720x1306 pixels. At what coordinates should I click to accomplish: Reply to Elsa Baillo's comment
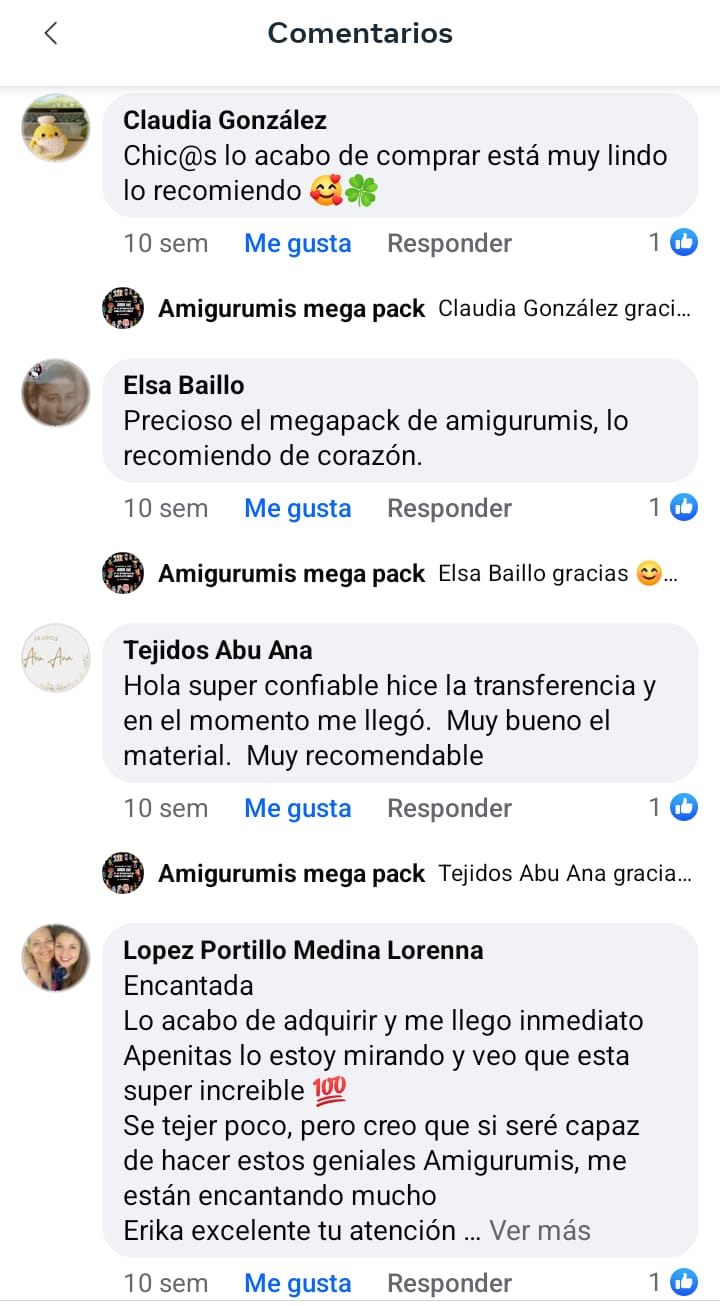pos(449,508)
